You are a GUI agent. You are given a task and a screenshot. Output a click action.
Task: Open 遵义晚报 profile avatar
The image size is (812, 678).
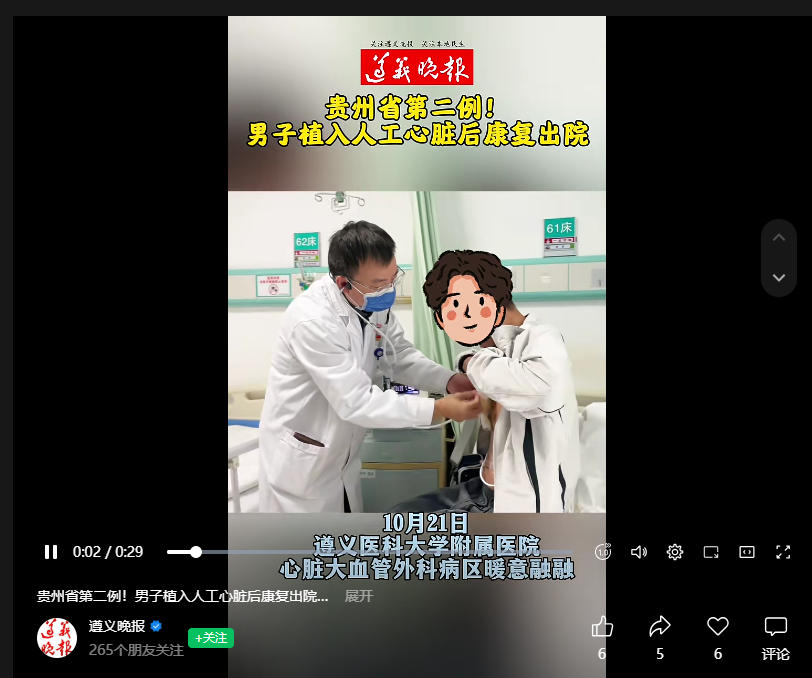[57, 638]
